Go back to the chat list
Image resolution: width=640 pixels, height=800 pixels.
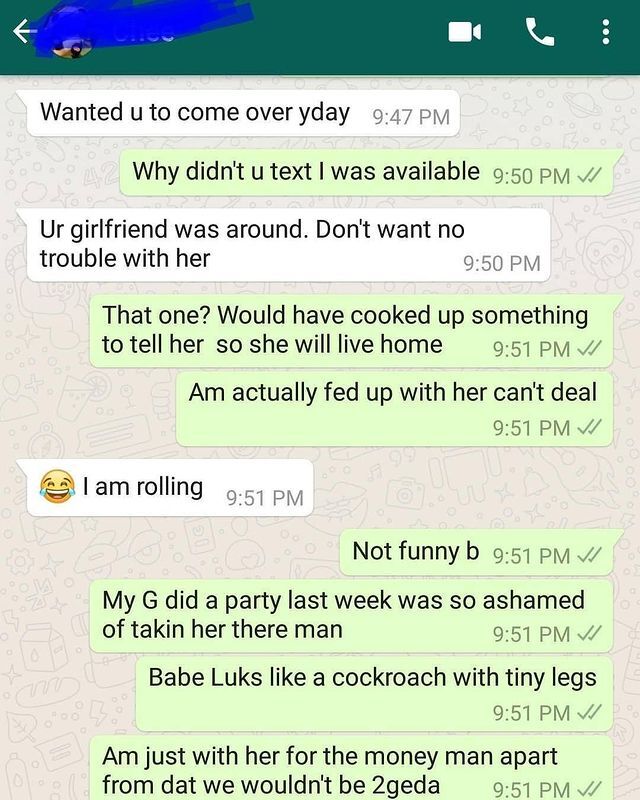click(22, 33)
